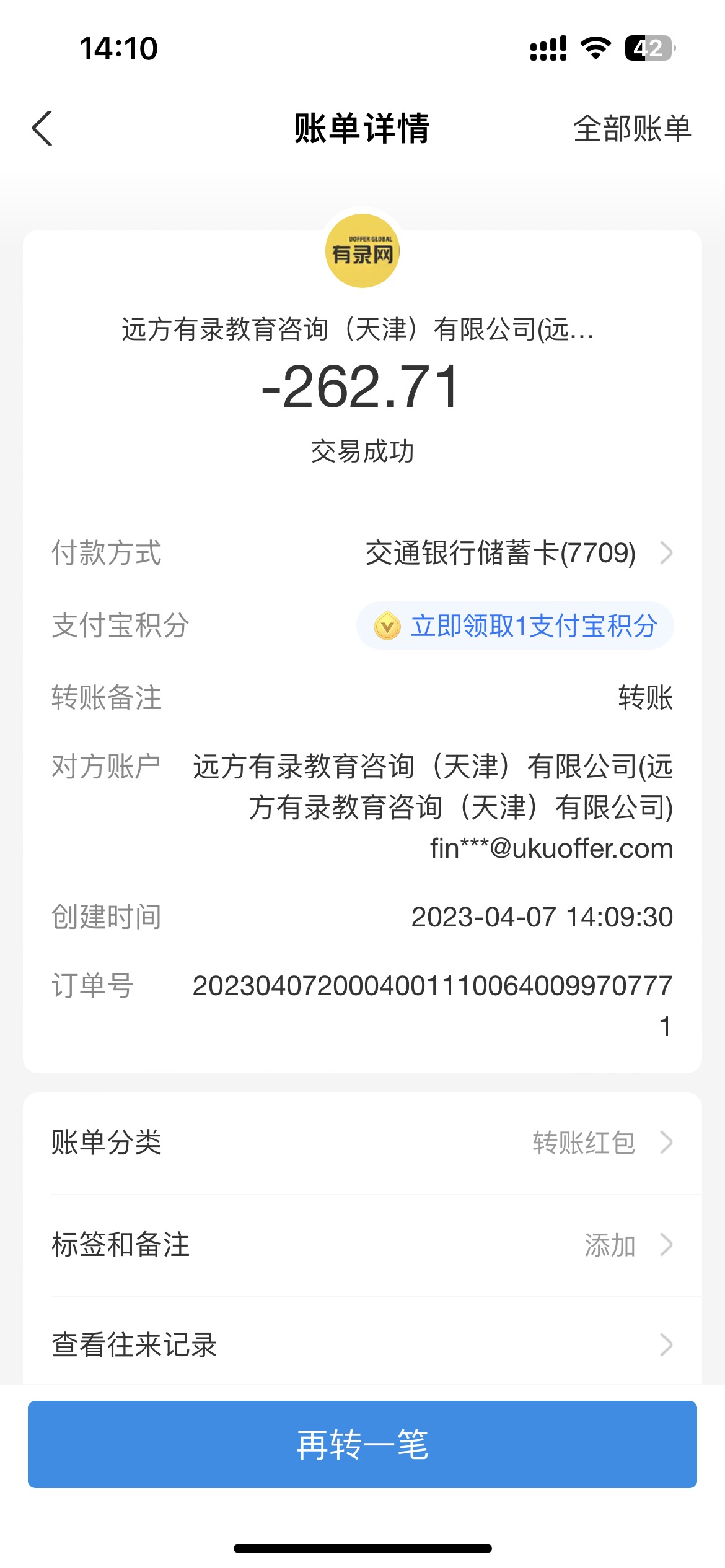Go back using the top-left arrow
Screen dimensions: 725x1568
tap(42, 129)
